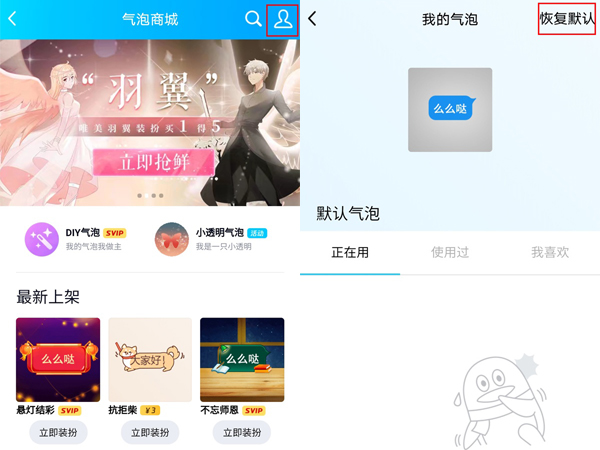This screenshot has height=450, width=600.
Task: Switch to the 正在用 tab
Action: pyautogui.click(x=350, y=253)
